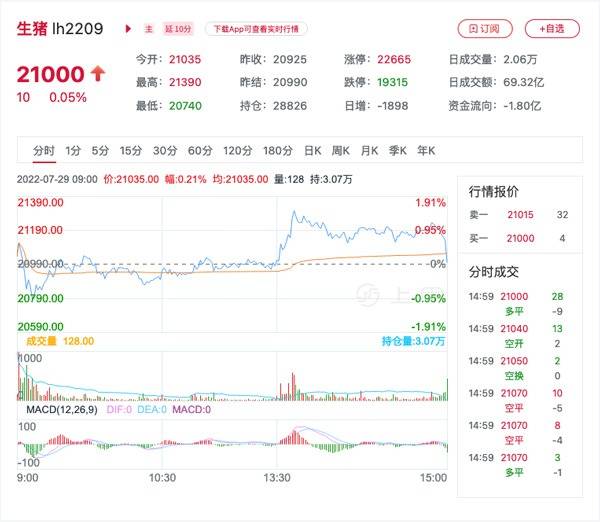The height and width of the screenshot is (522, 600).
Task: Select the 5分 chart interval
Action: tap(100, 151)
